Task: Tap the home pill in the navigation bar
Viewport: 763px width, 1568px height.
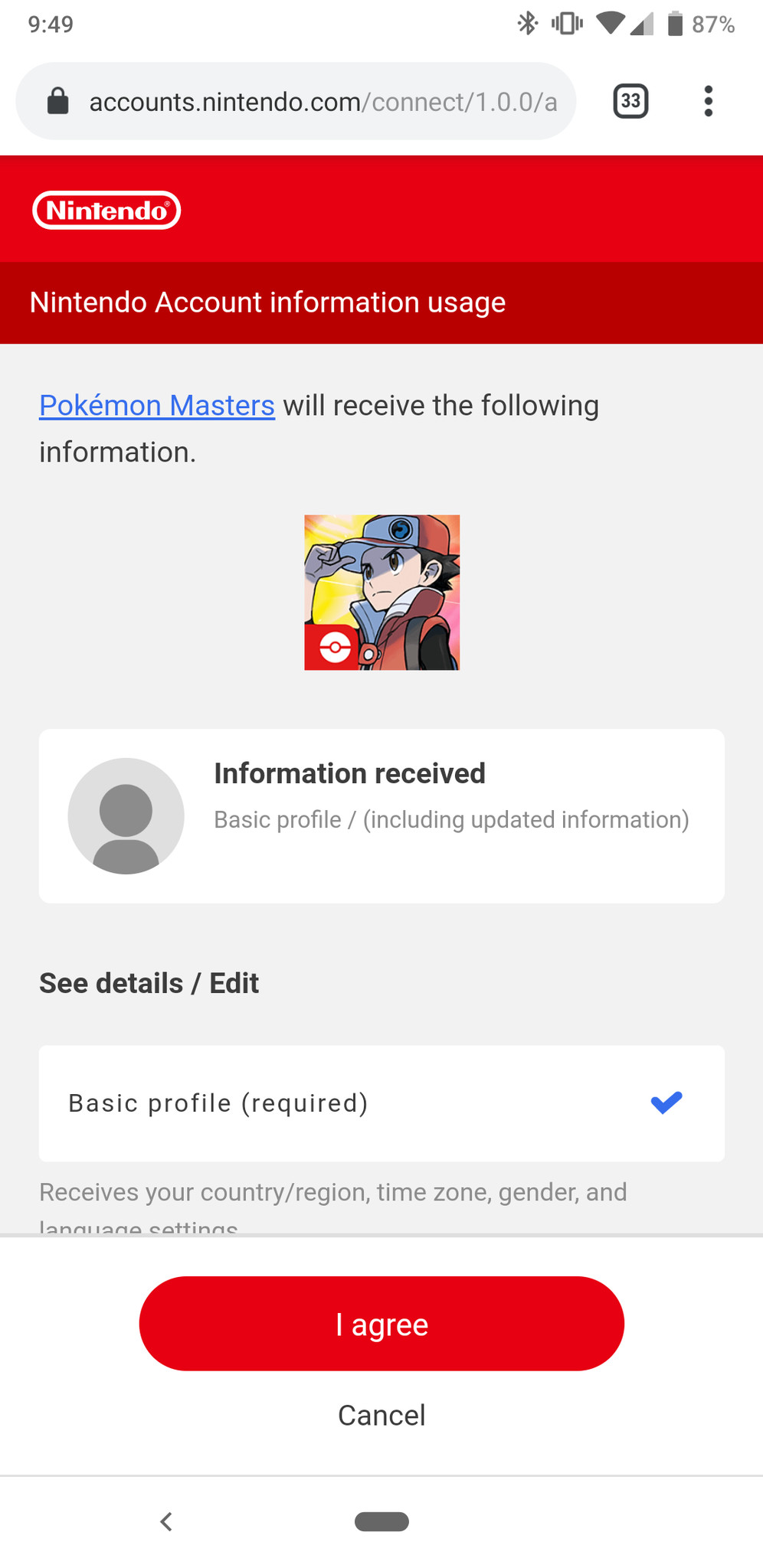Action: click(x=381, y=1521)
